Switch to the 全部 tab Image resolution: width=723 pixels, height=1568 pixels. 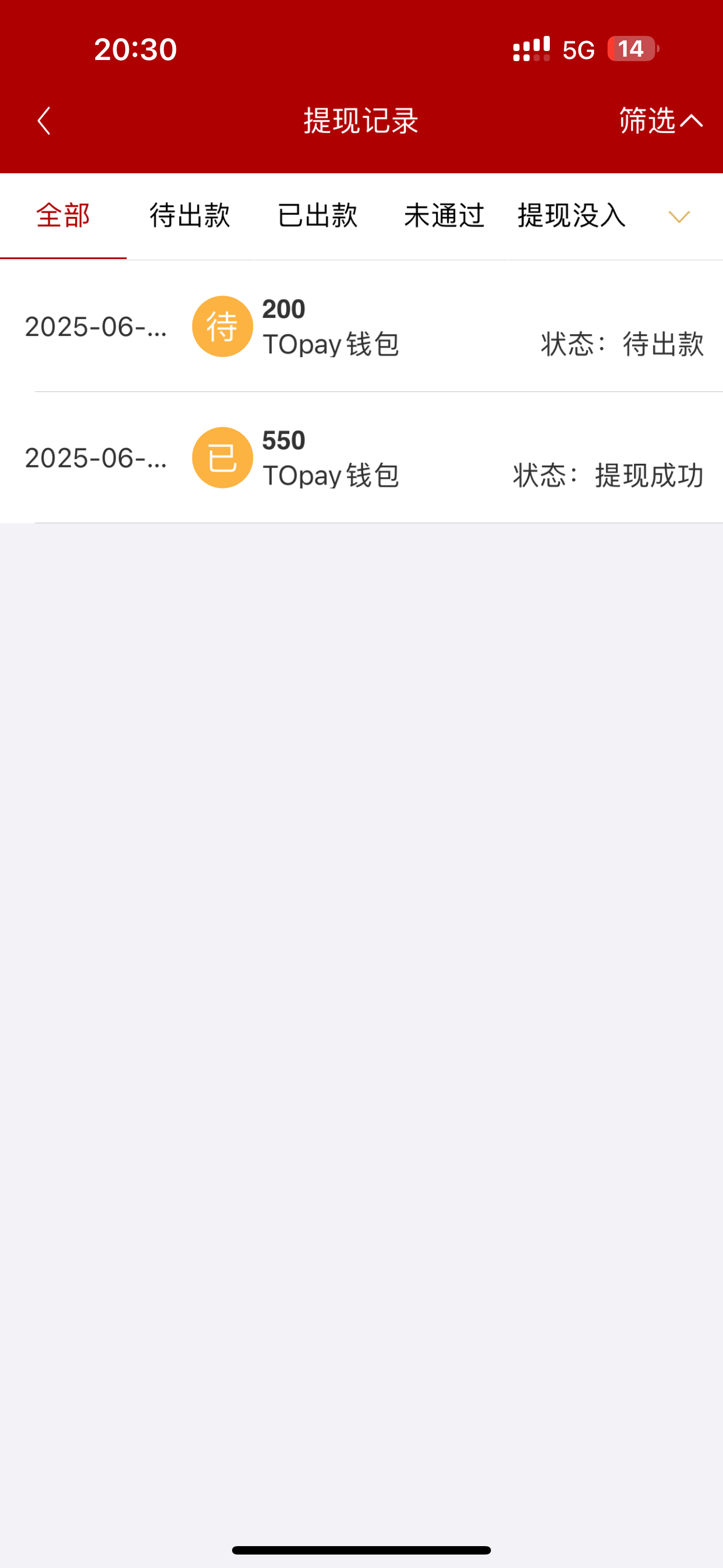pos(63,216)
